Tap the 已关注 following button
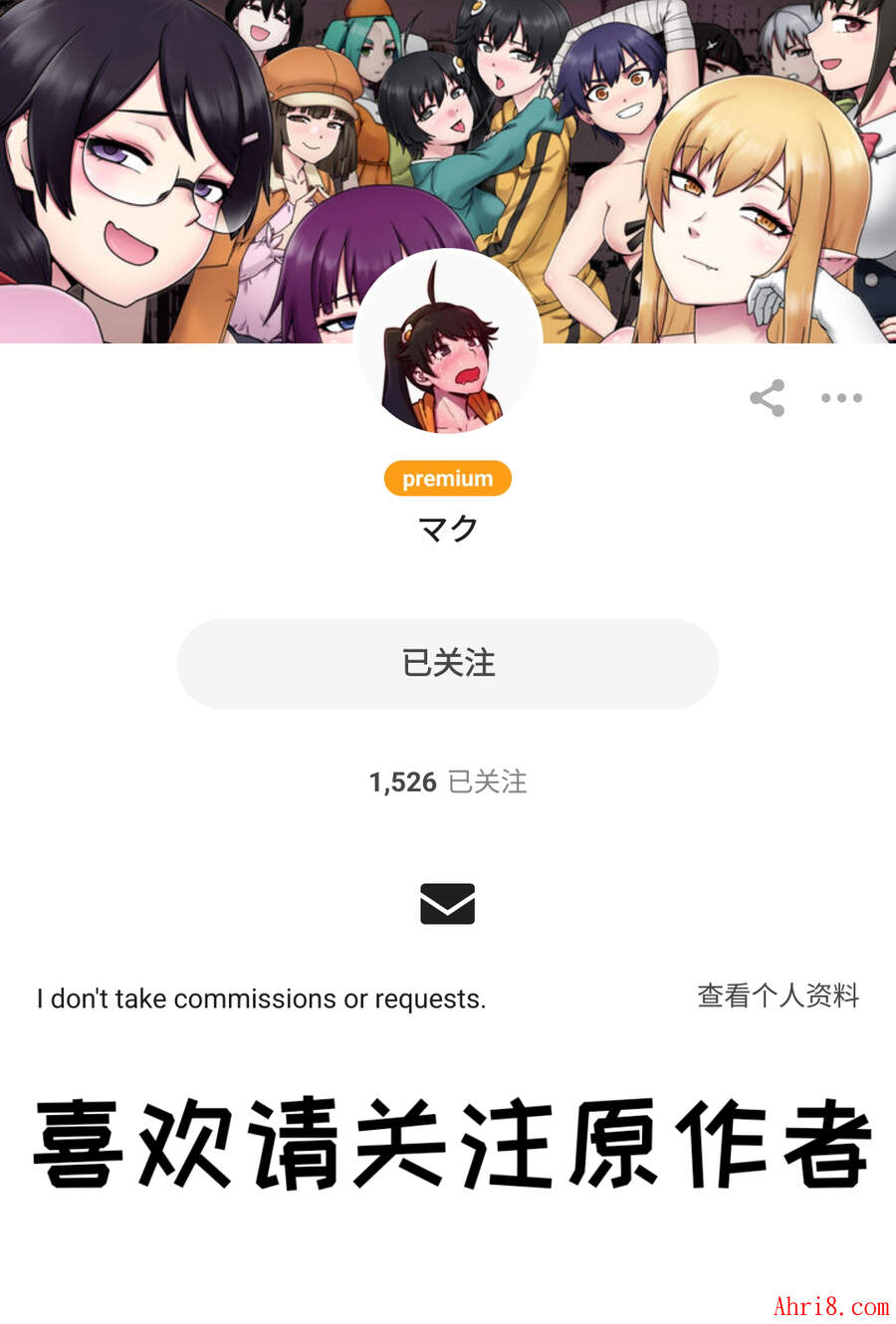Viewport: 896px width, 1324px height. [x=448, y=664]
